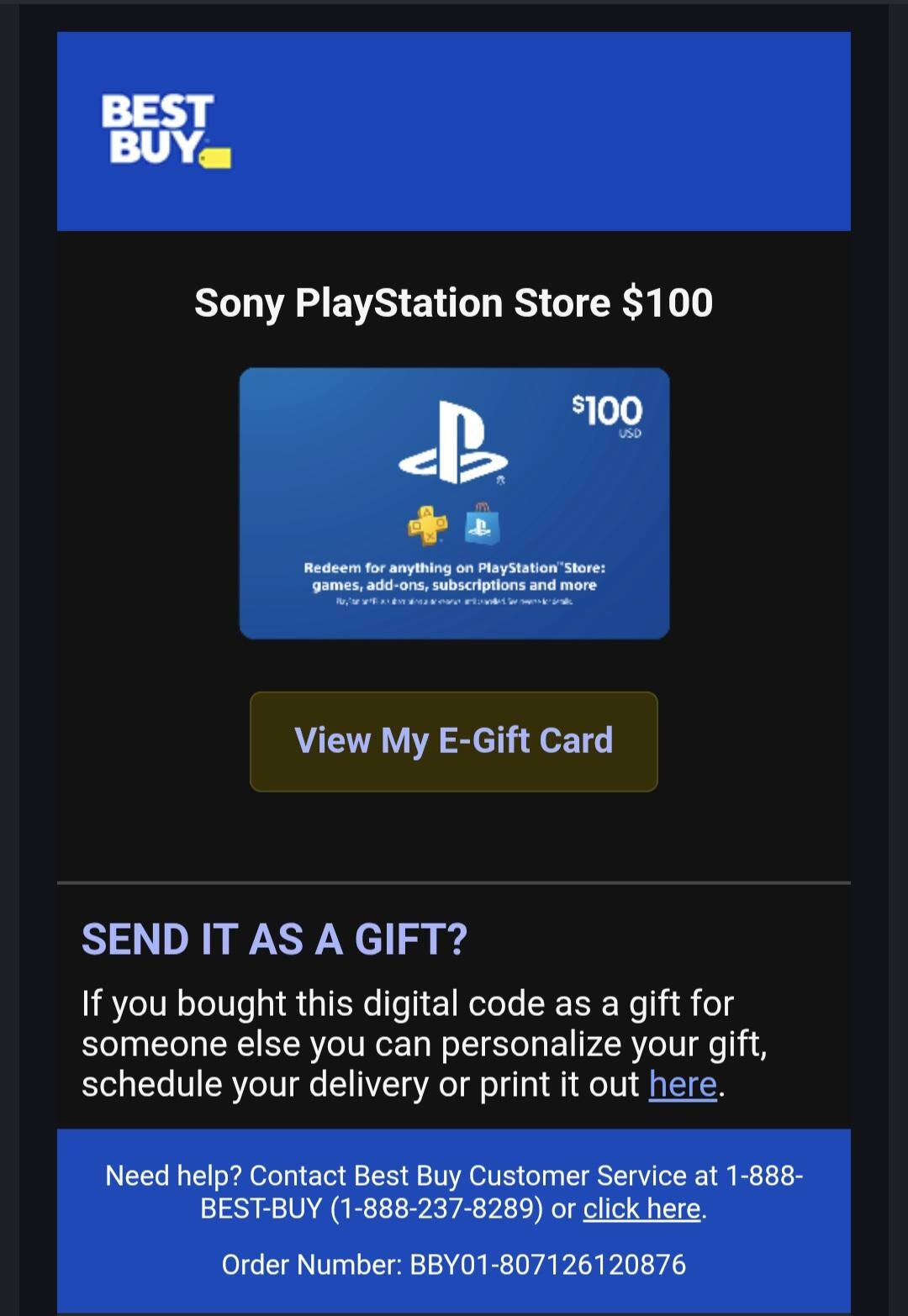
Task: Select the redeem instructions text on card
Action: coord(454,577)
